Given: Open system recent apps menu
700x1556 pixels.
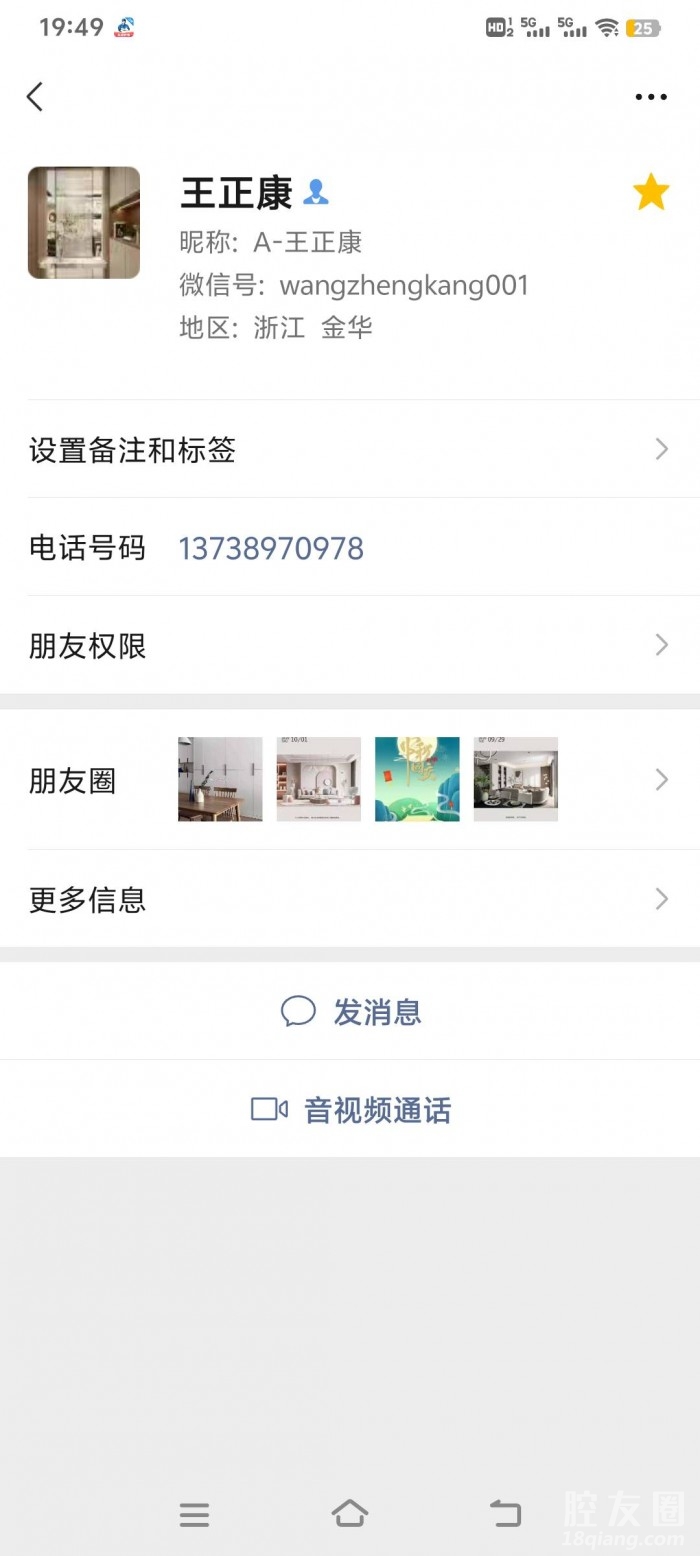Looking at the screenshot, I should pos(194,1515).
